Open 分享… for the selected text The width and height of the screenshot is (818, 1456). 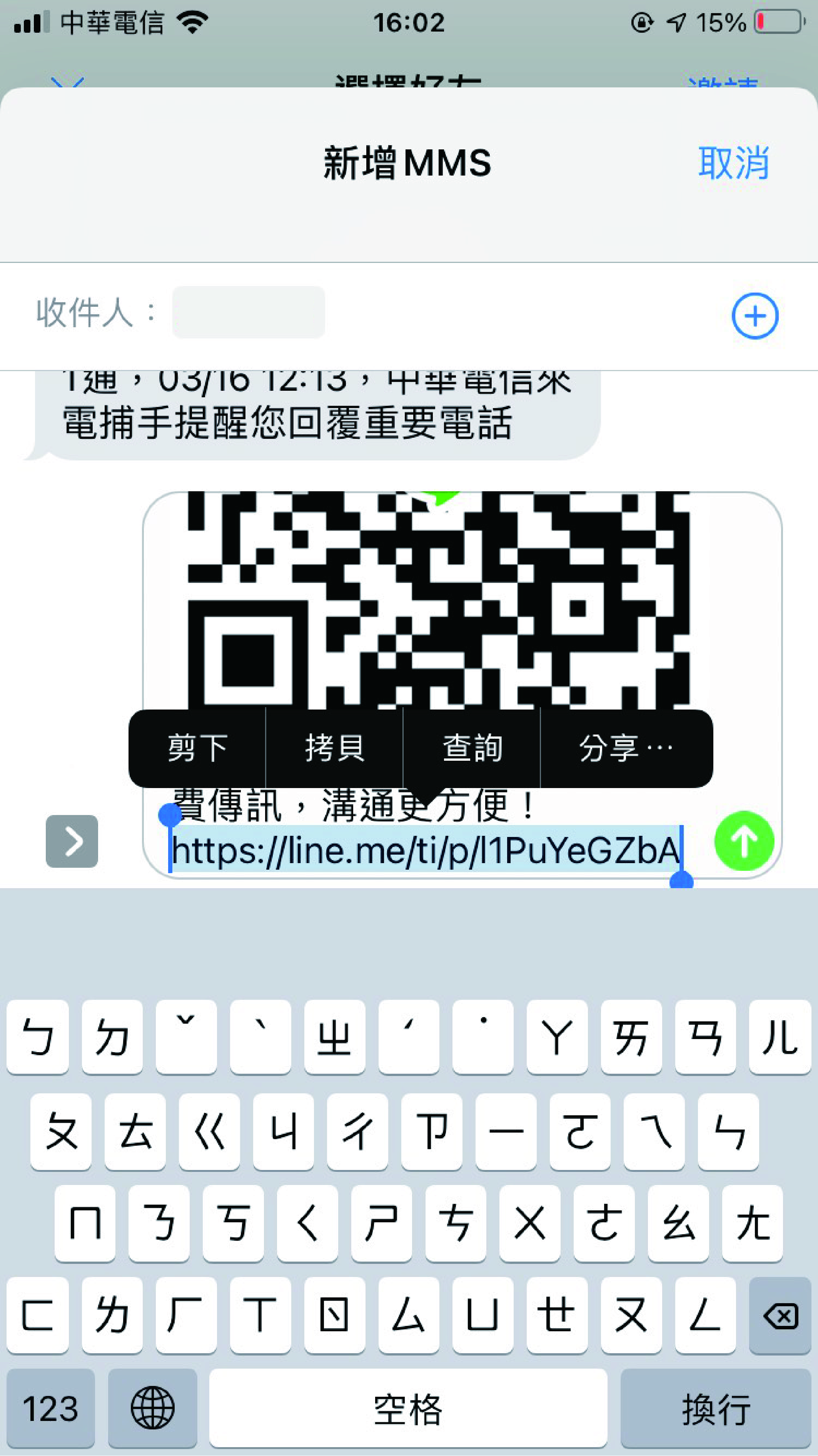(626, 748)
